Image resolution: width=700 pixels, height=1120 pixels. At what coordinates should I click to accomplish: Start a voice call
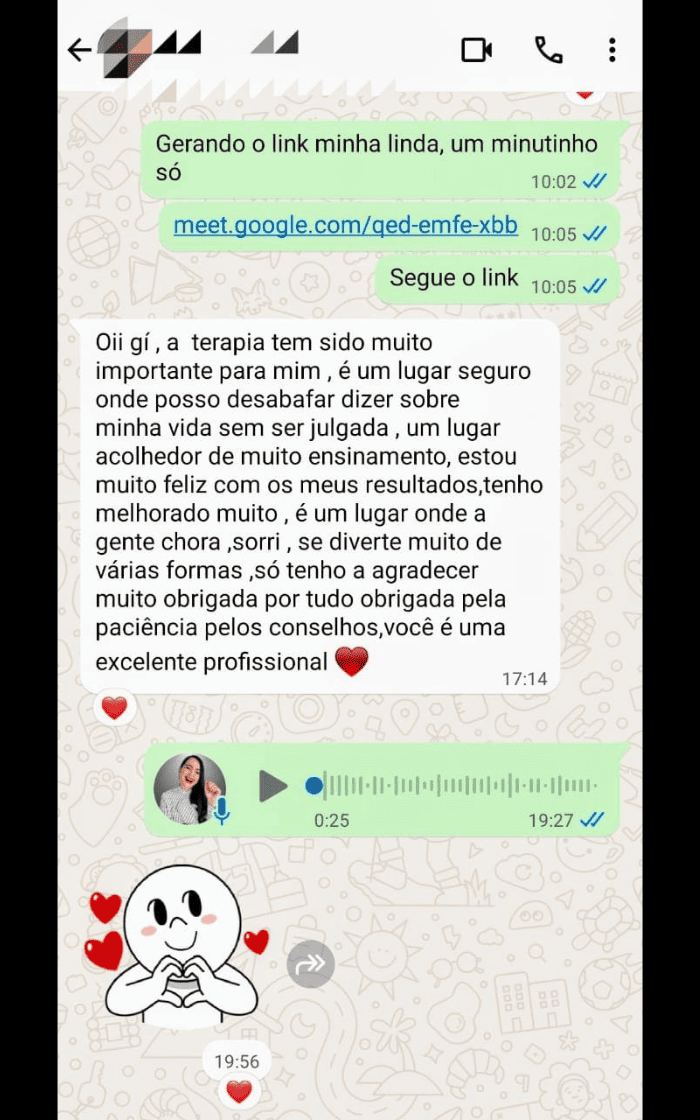548,50
